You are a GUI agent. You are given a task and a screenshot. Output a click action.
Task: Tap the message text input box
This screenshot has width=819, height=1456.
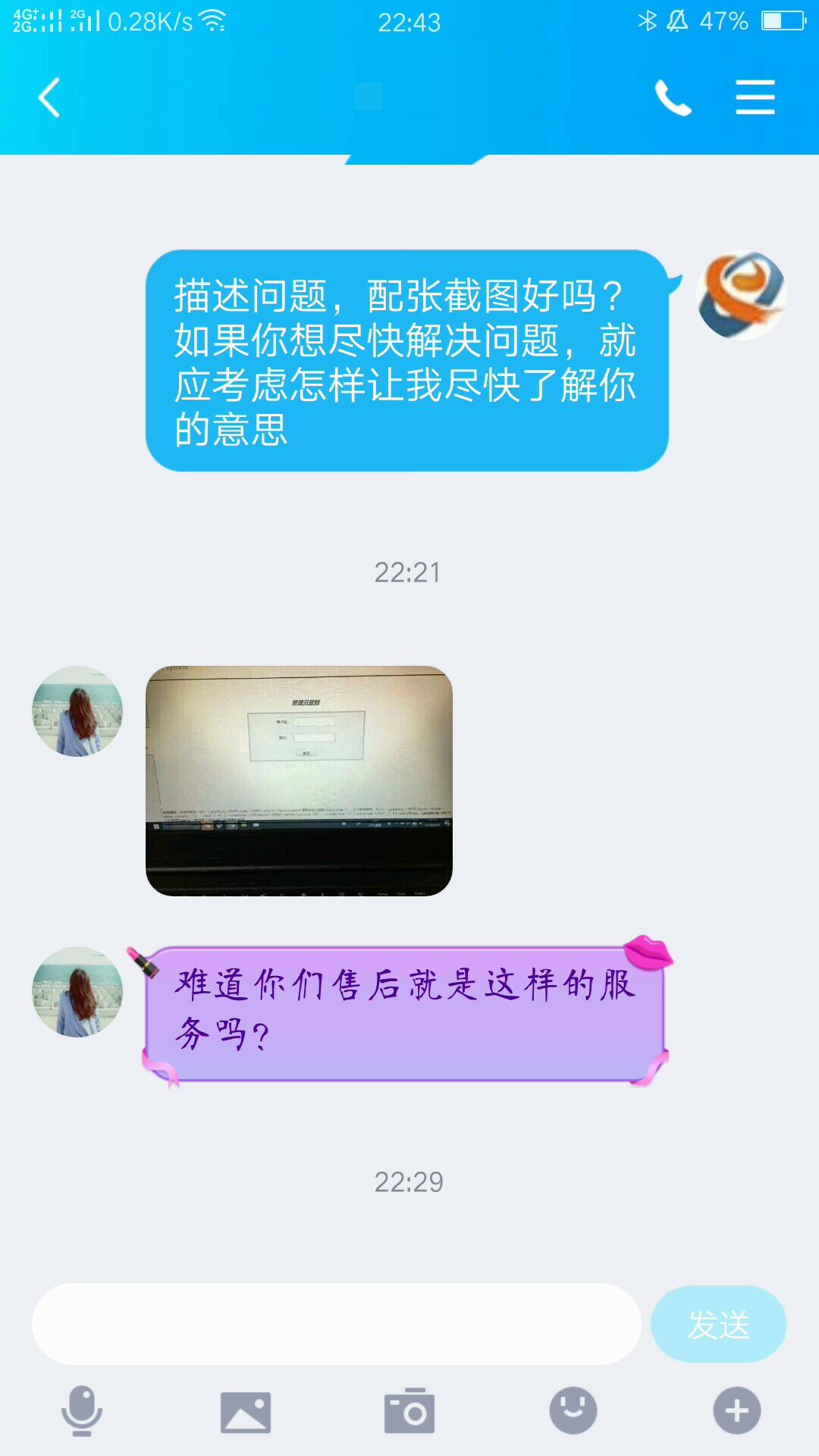(x=337, y=1324)
